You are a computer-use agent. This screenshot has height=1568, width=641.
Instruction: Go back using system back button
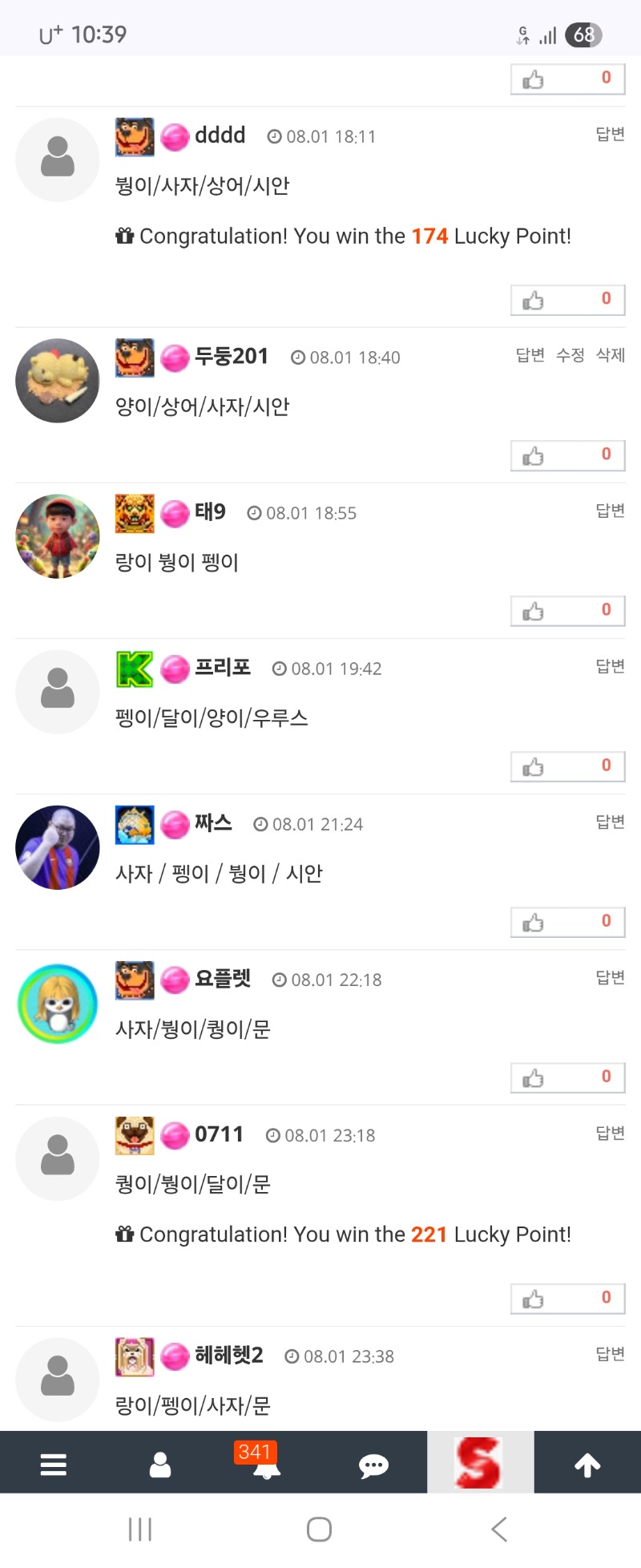498,1529
